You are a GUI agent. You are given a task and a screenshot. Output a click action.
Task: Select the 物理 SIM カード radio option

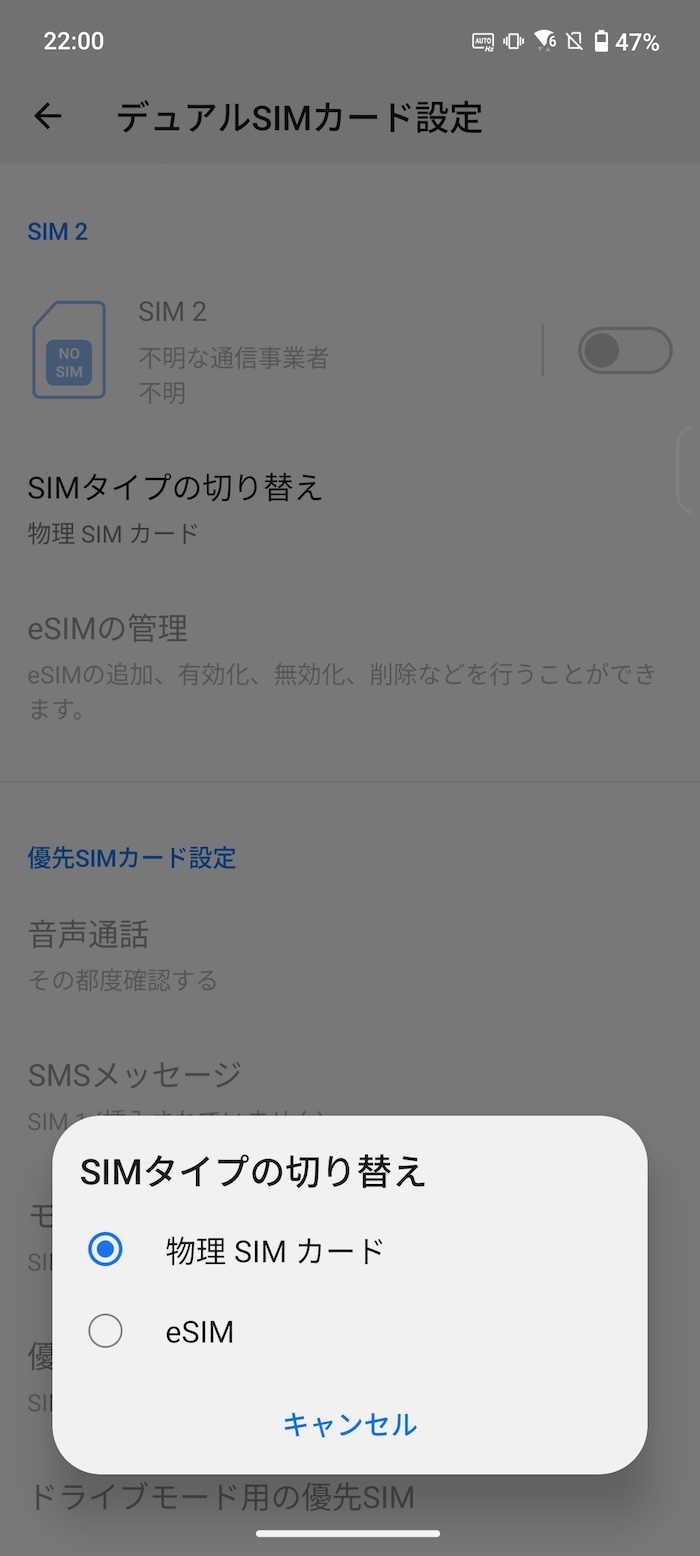click(x=349, y=1250)
